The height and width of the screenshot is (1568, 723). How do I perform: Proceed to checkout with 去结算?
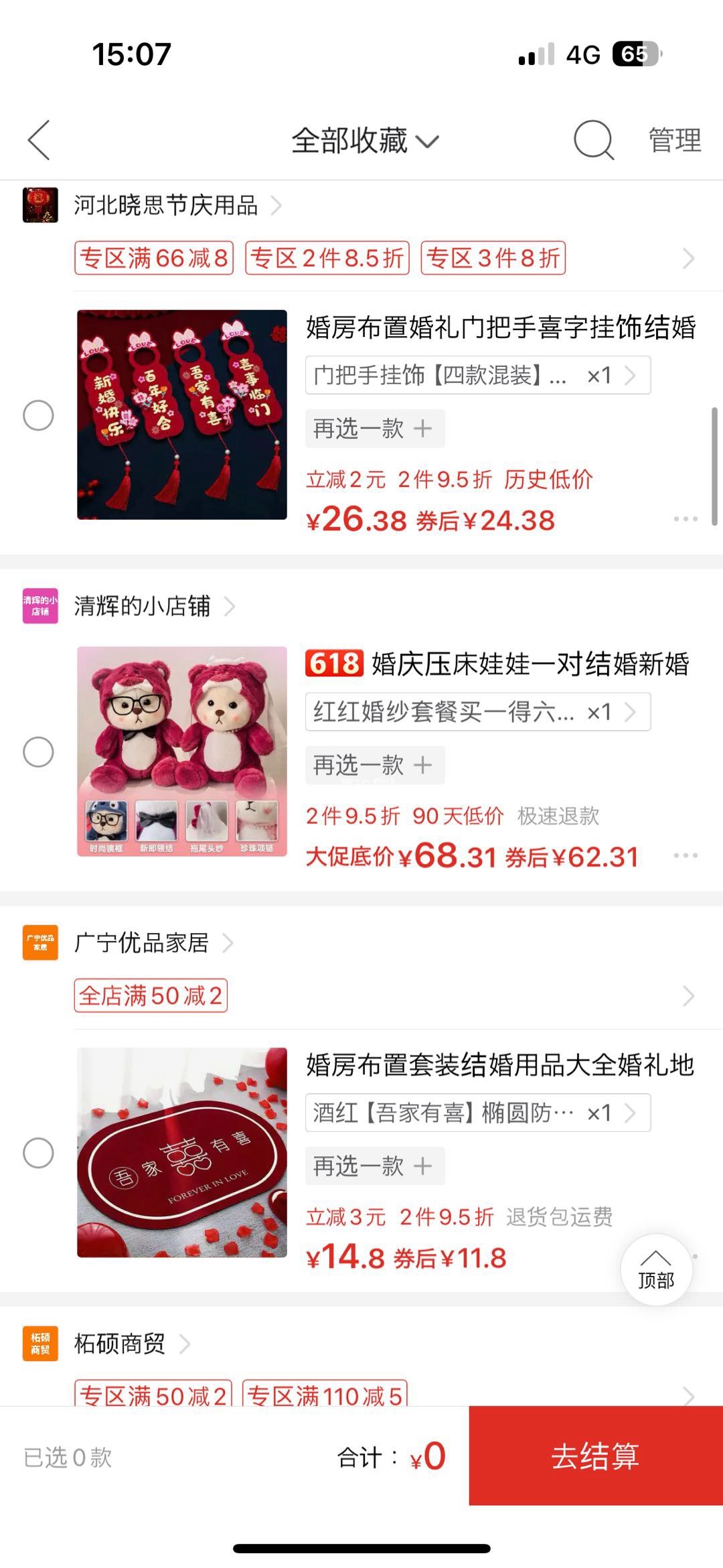point(595,1456)
